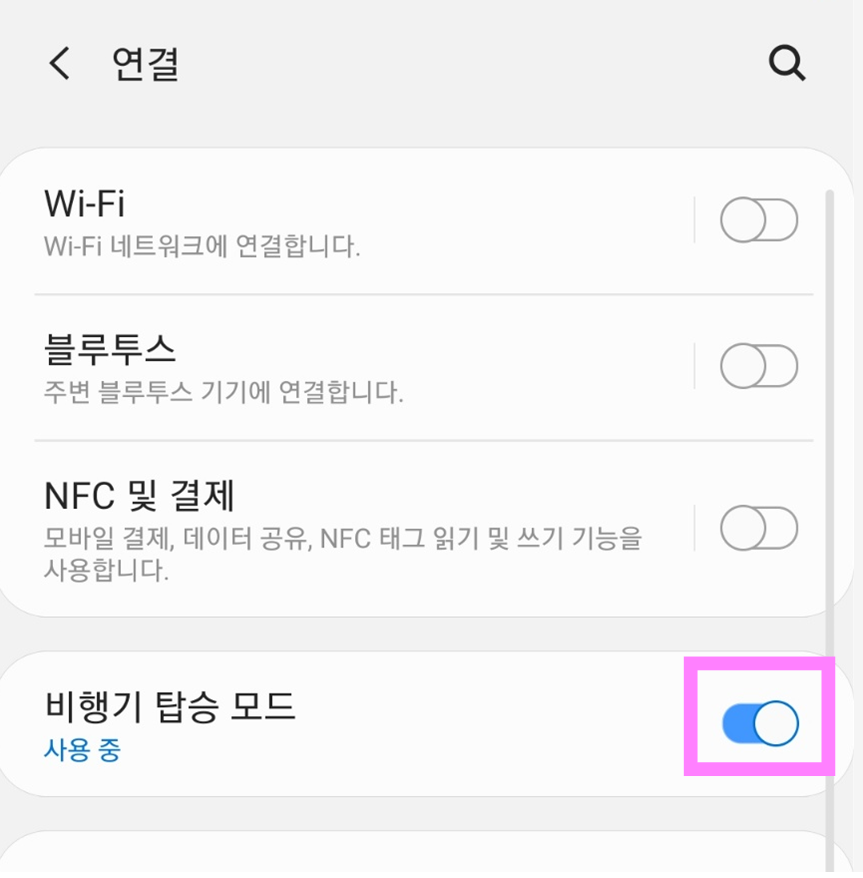The width and height of the screenshot is (863, 878).
Task: Click inside the highlighted pink box
Action: click(758, 722)
